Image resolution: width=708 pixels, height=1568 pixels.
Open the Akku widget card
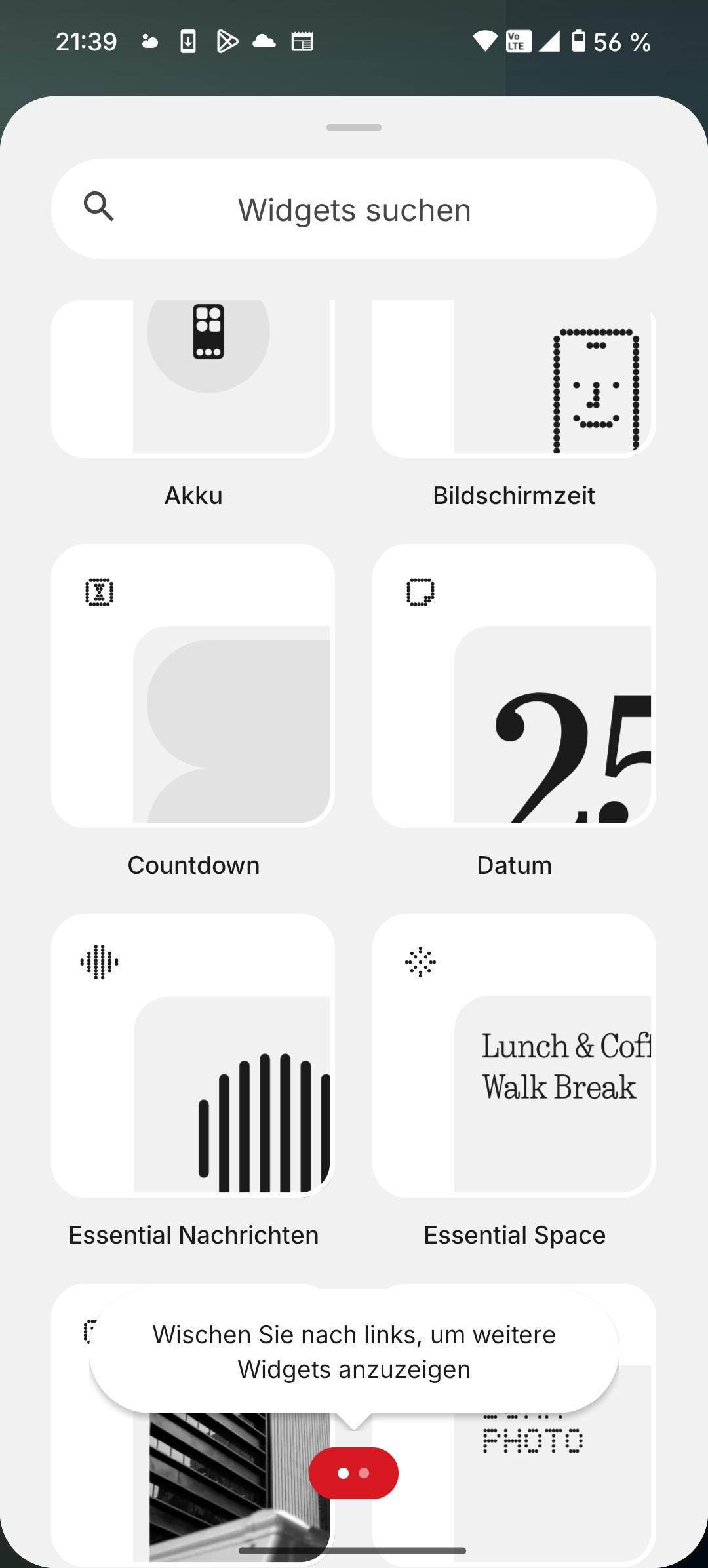193,379
